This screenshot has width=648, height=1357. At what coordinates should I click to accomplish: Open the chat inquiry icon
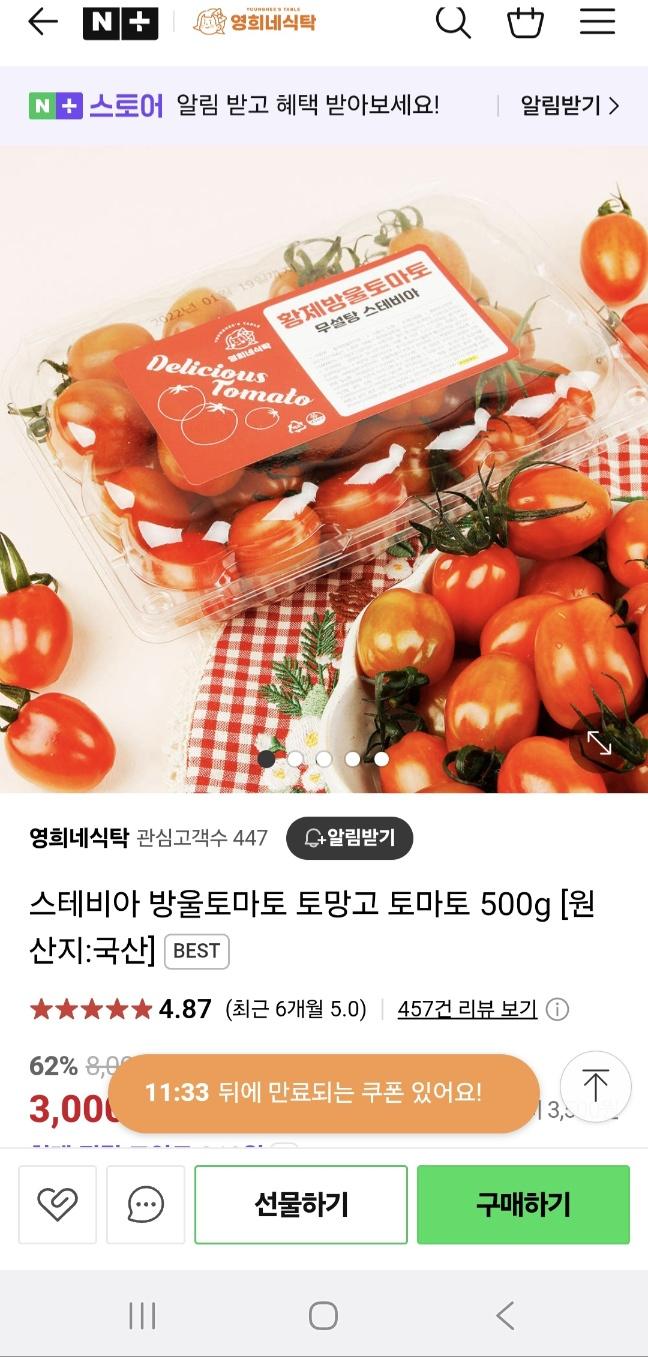pyautogui.click(x=146, y=1204)
